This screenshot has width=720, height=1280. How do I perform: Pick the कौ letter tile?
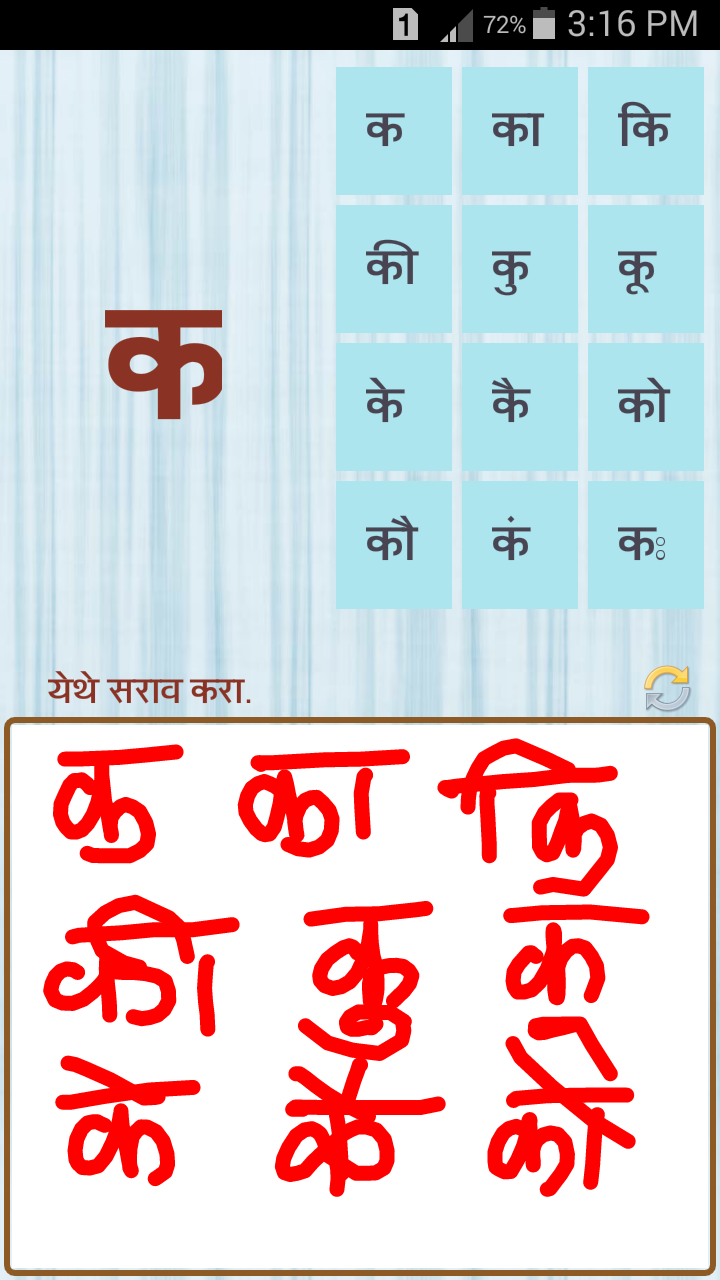click(x=393, y=545)
